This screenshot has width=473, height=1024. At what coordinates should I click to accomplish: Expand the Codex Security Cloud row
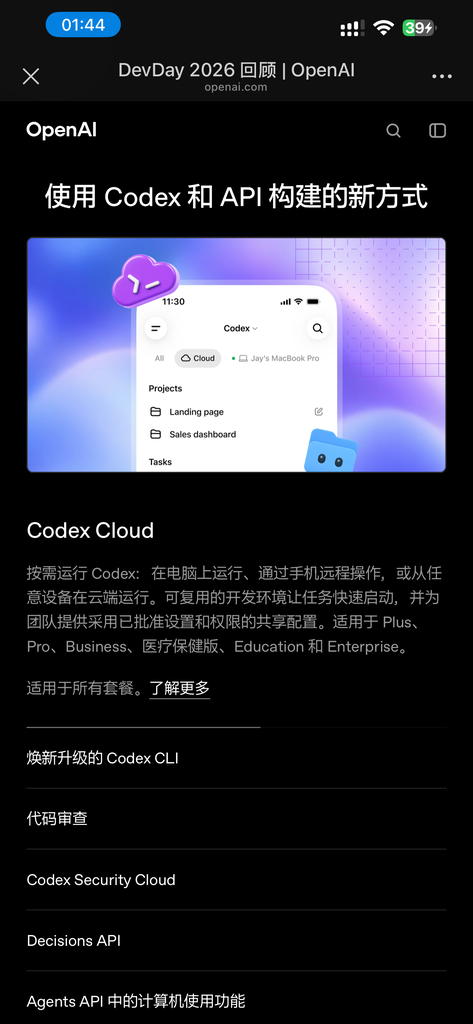[x=236, y=880]
